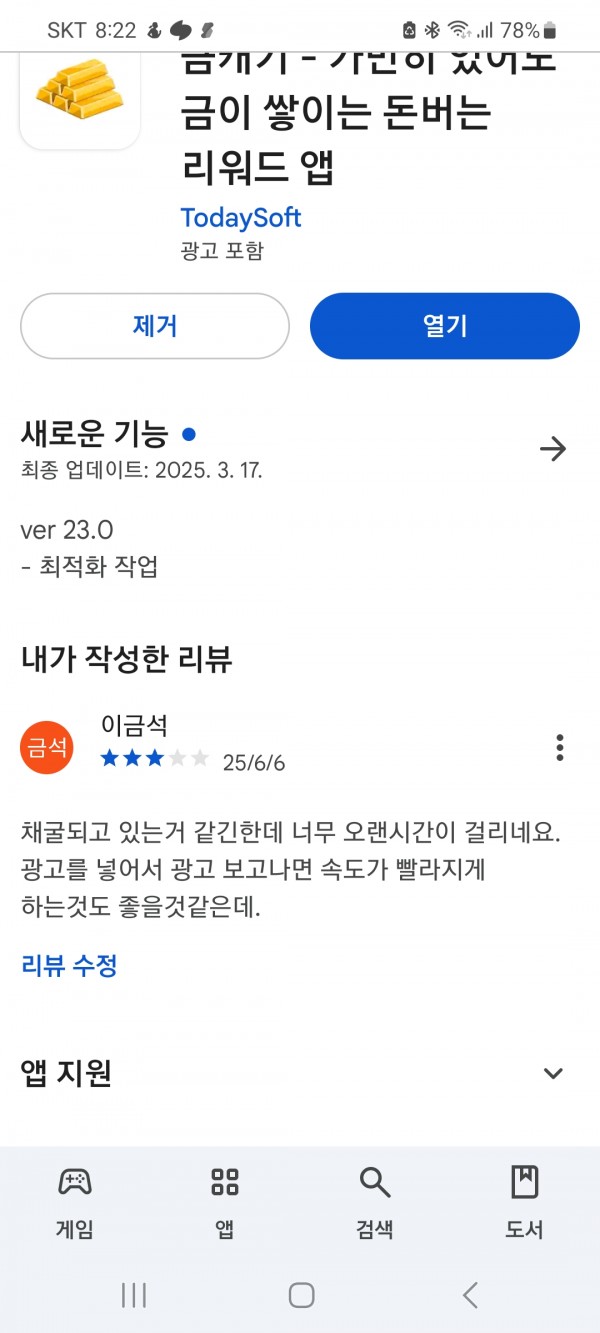Open the app with 열기 button

(x=445, y=326)
